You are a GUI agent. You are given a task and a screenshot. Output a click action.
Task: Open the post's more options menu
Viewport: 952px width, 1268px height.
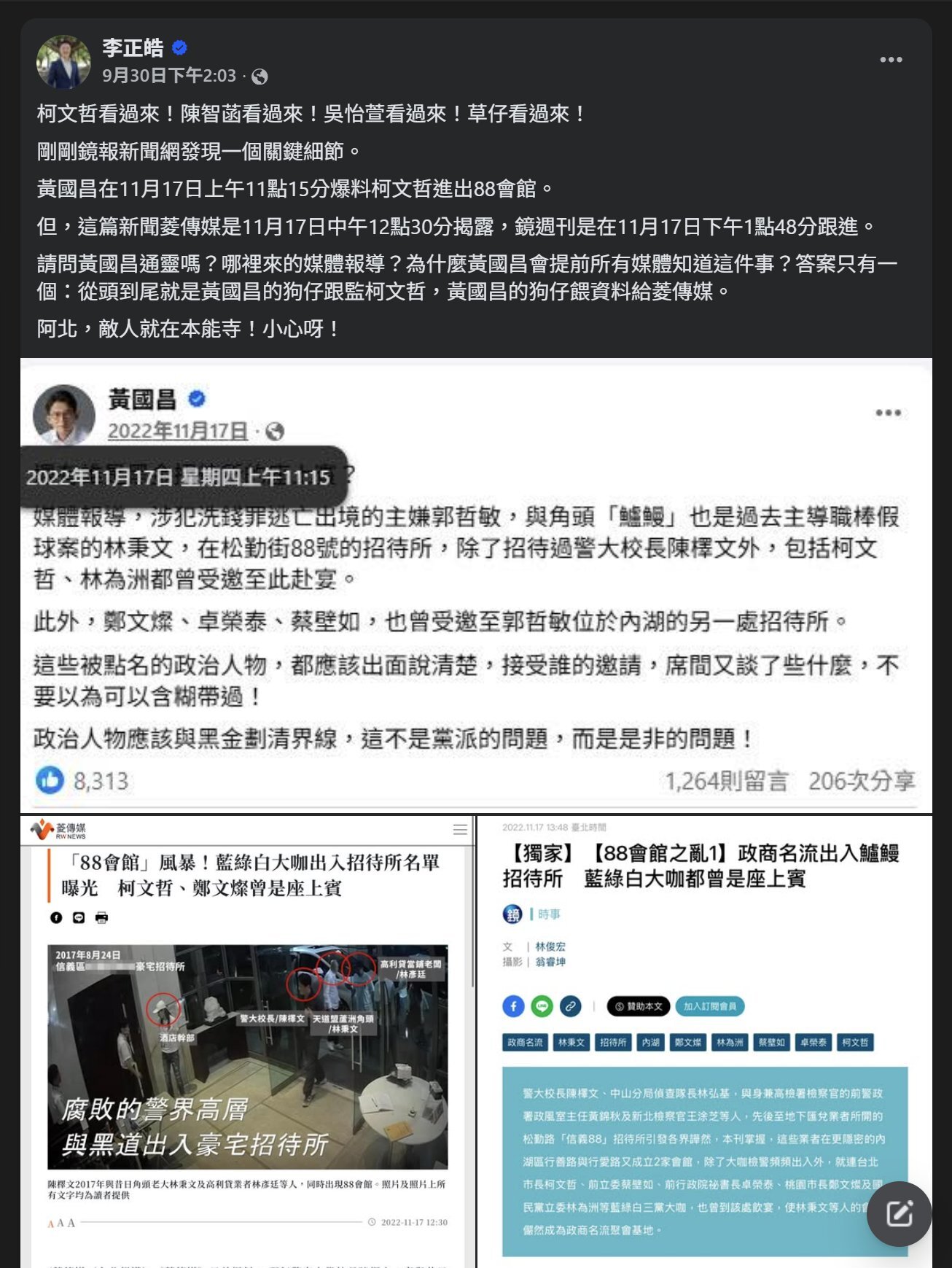click(891, 60)
